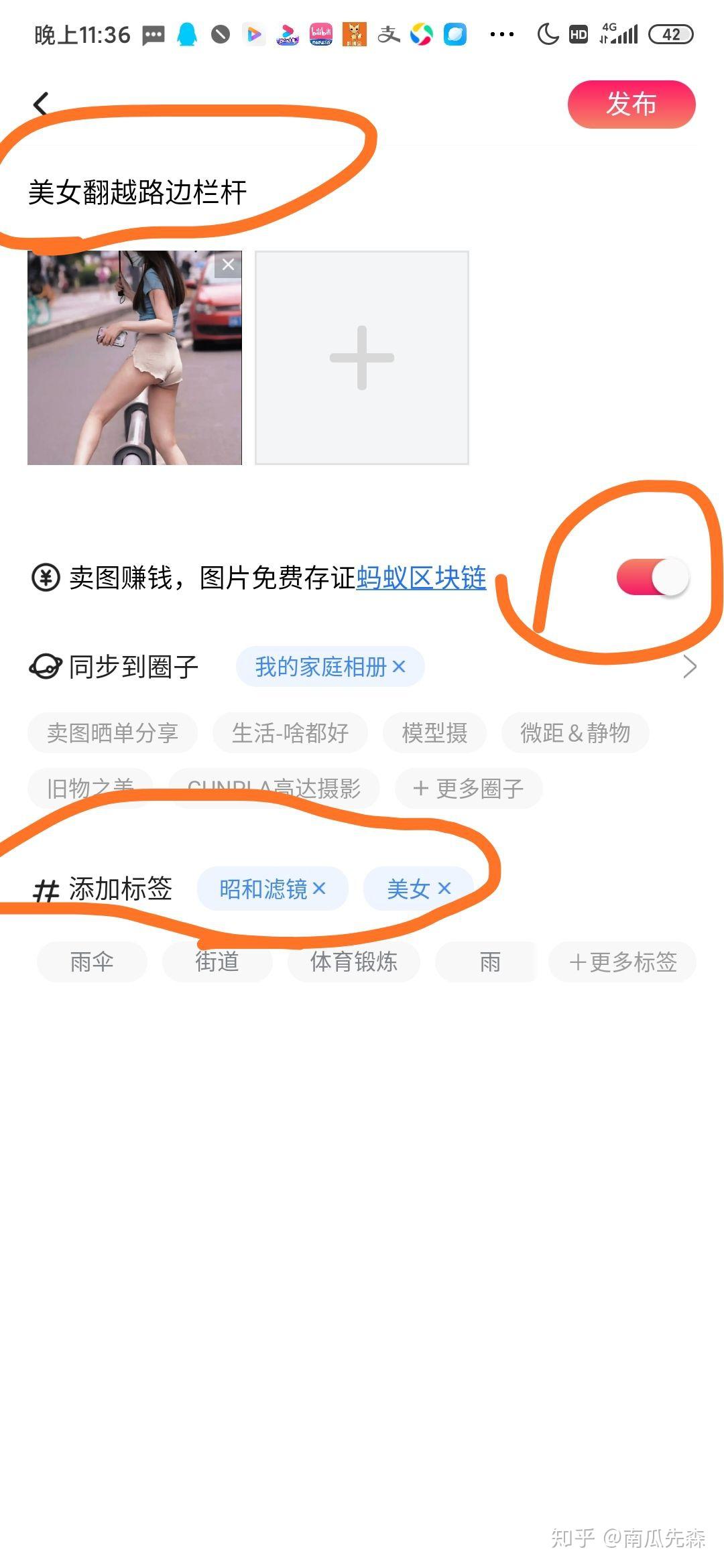
Task: Expand the 同步到圈子 chevron
Action: pyautogui.click(x=689, y=667)
